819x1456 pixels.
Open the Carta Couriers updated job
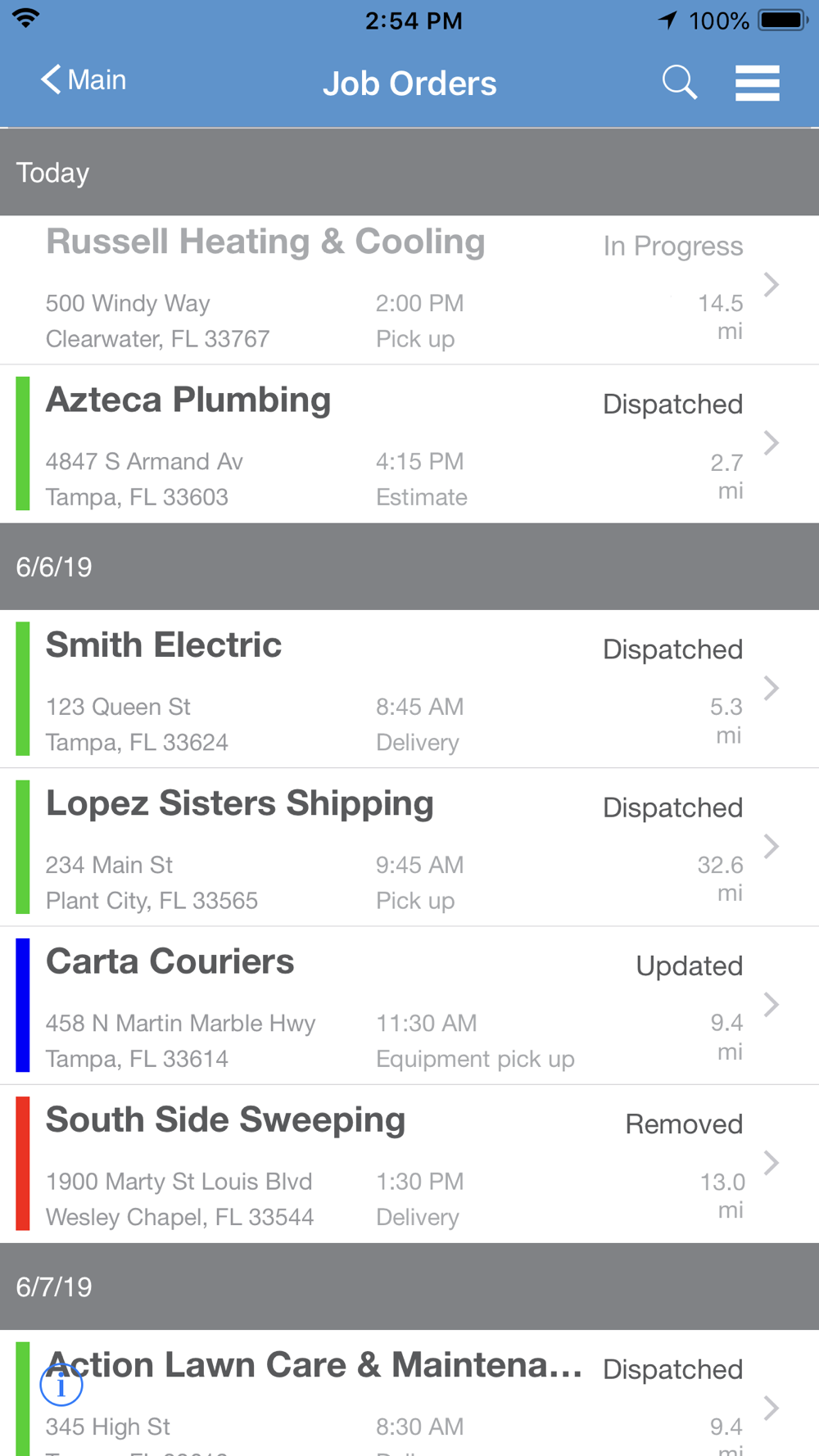point(409,1006)
